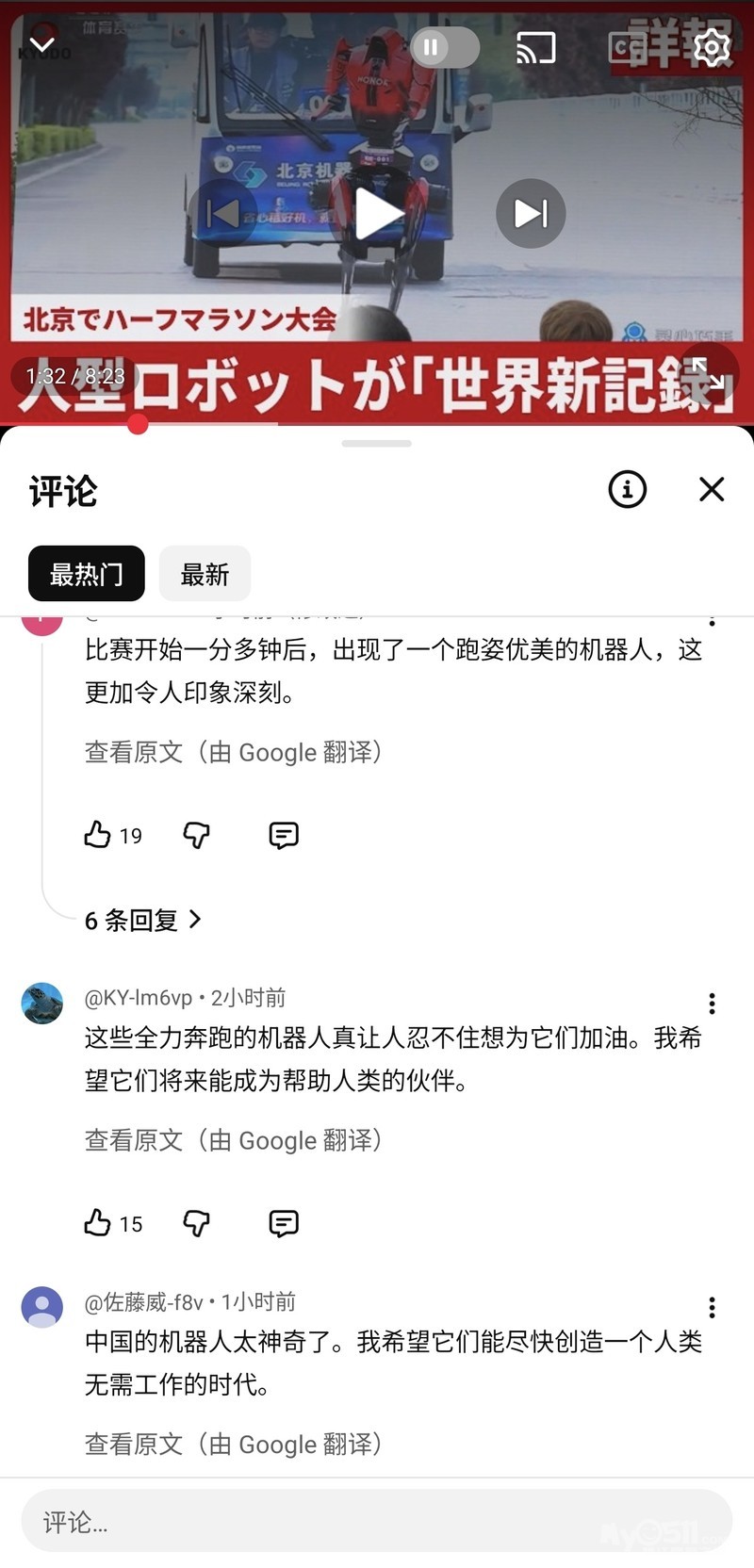Image resolution: width=754 pixels, height=1568 pixels.
Task: Play the video
Action: point(377,214)
